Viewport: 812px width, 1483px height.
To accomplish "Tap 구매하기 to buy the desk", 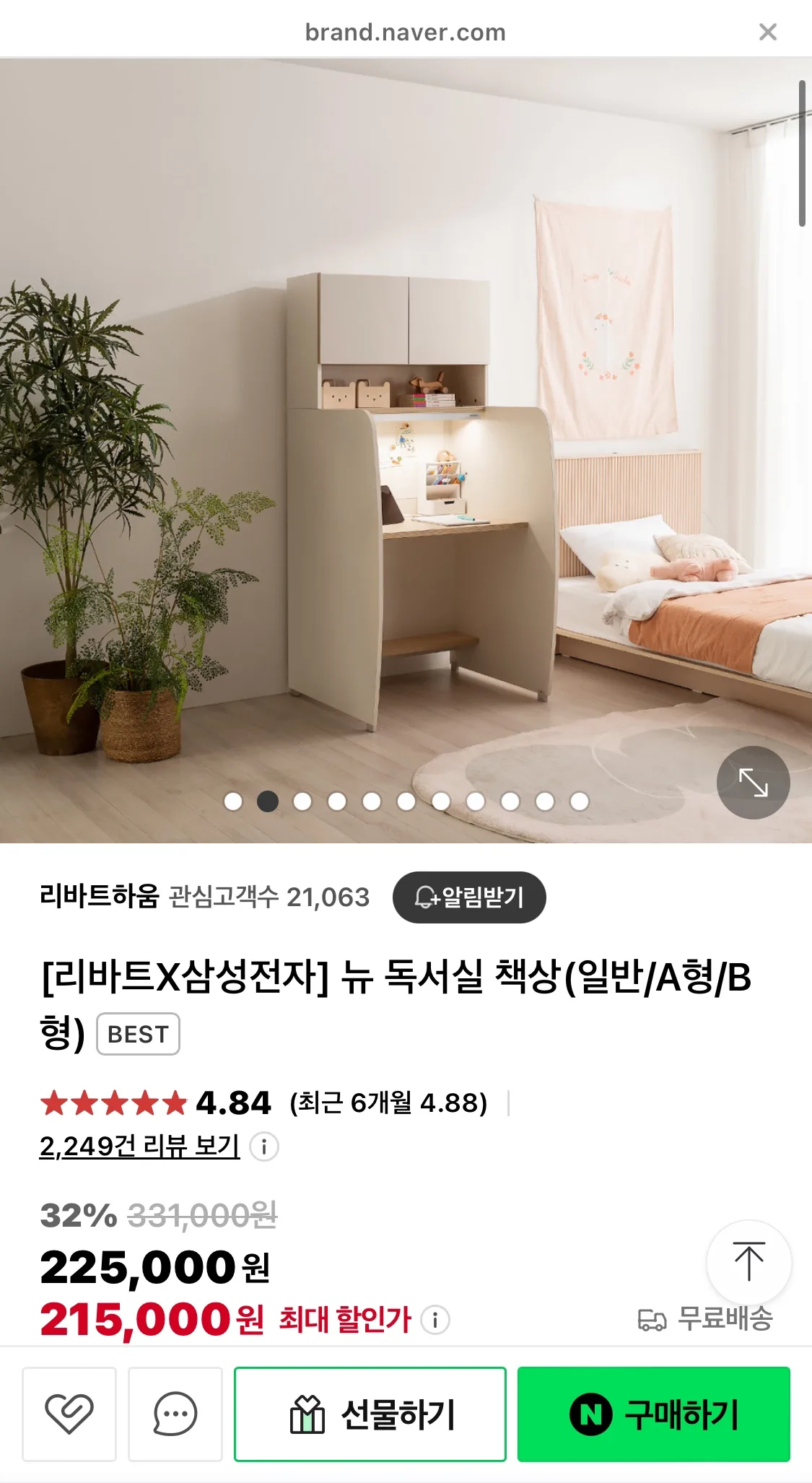I will (653, 1414).
